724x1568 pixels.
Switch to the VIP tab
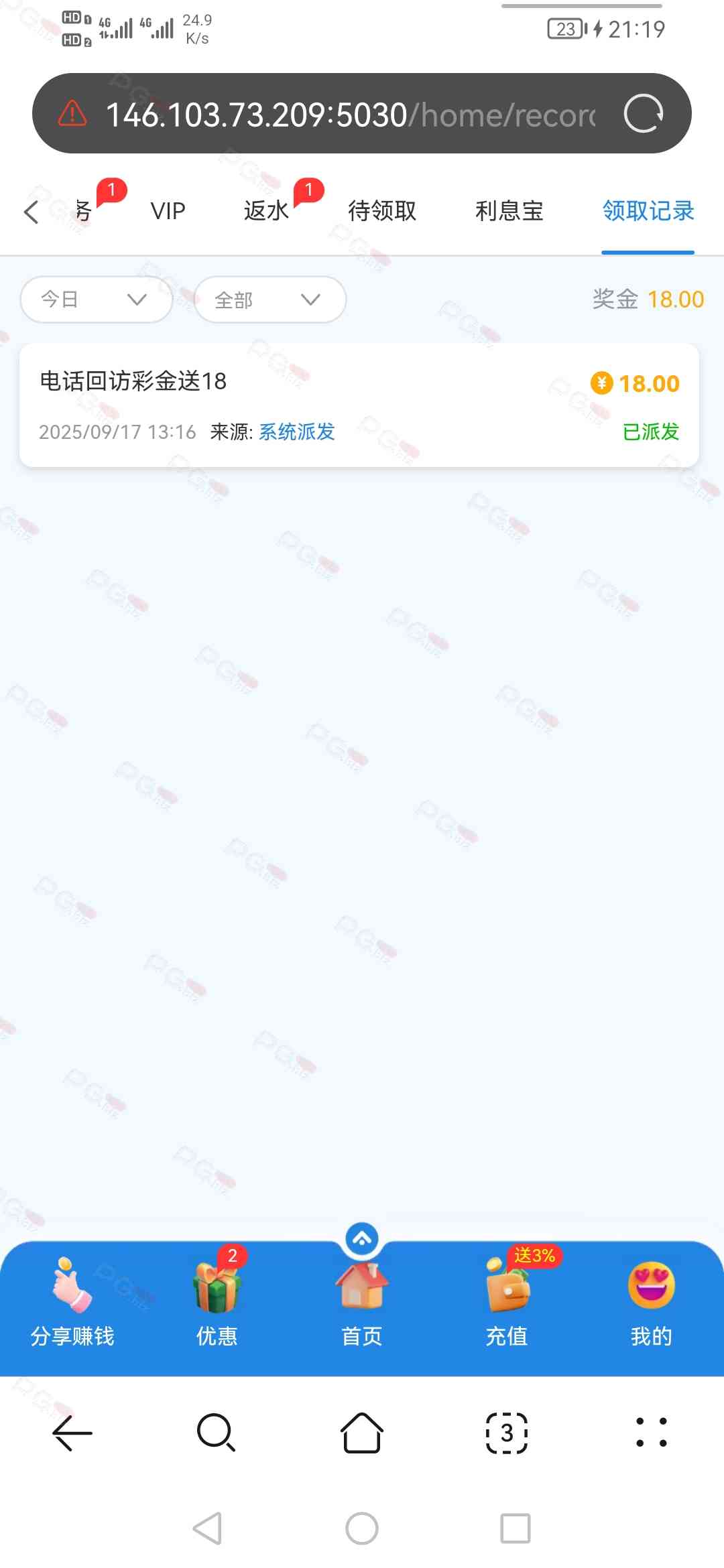[168, 212]
